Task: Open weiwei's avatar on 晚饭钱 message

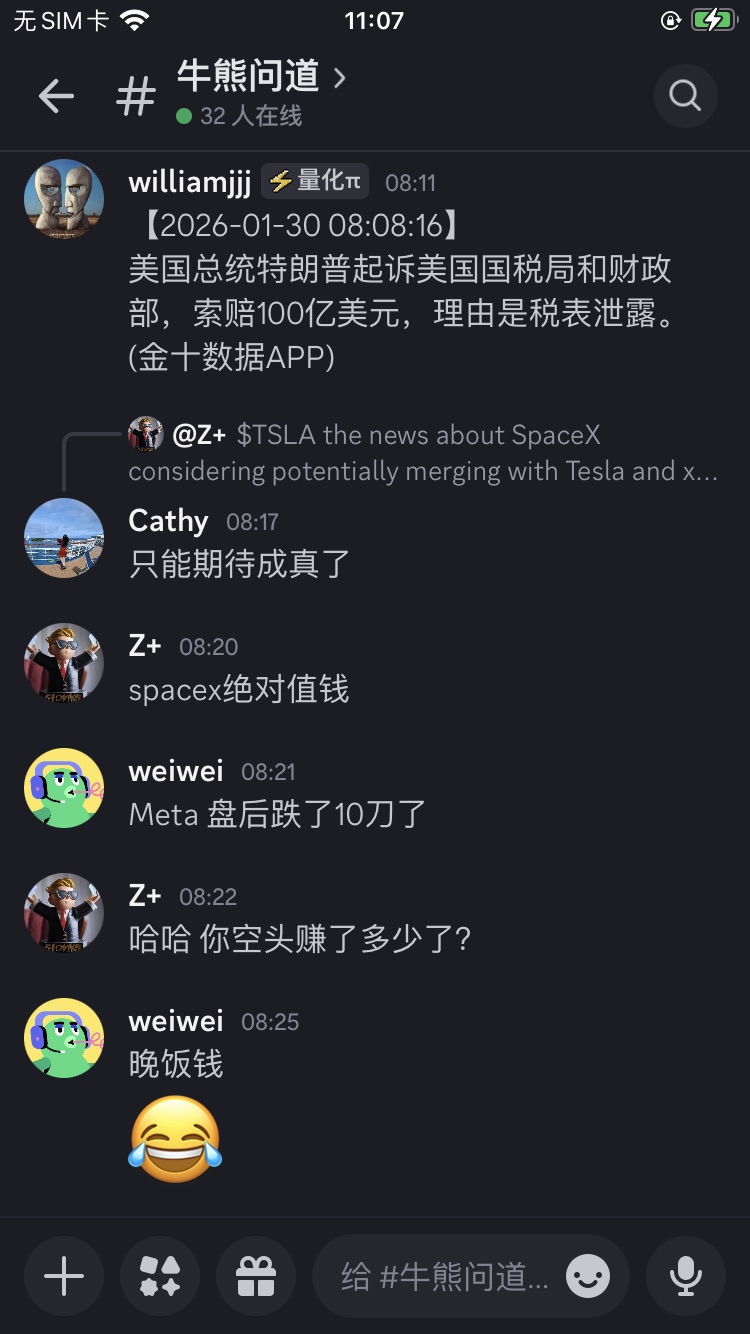Action: (64, 1038)
